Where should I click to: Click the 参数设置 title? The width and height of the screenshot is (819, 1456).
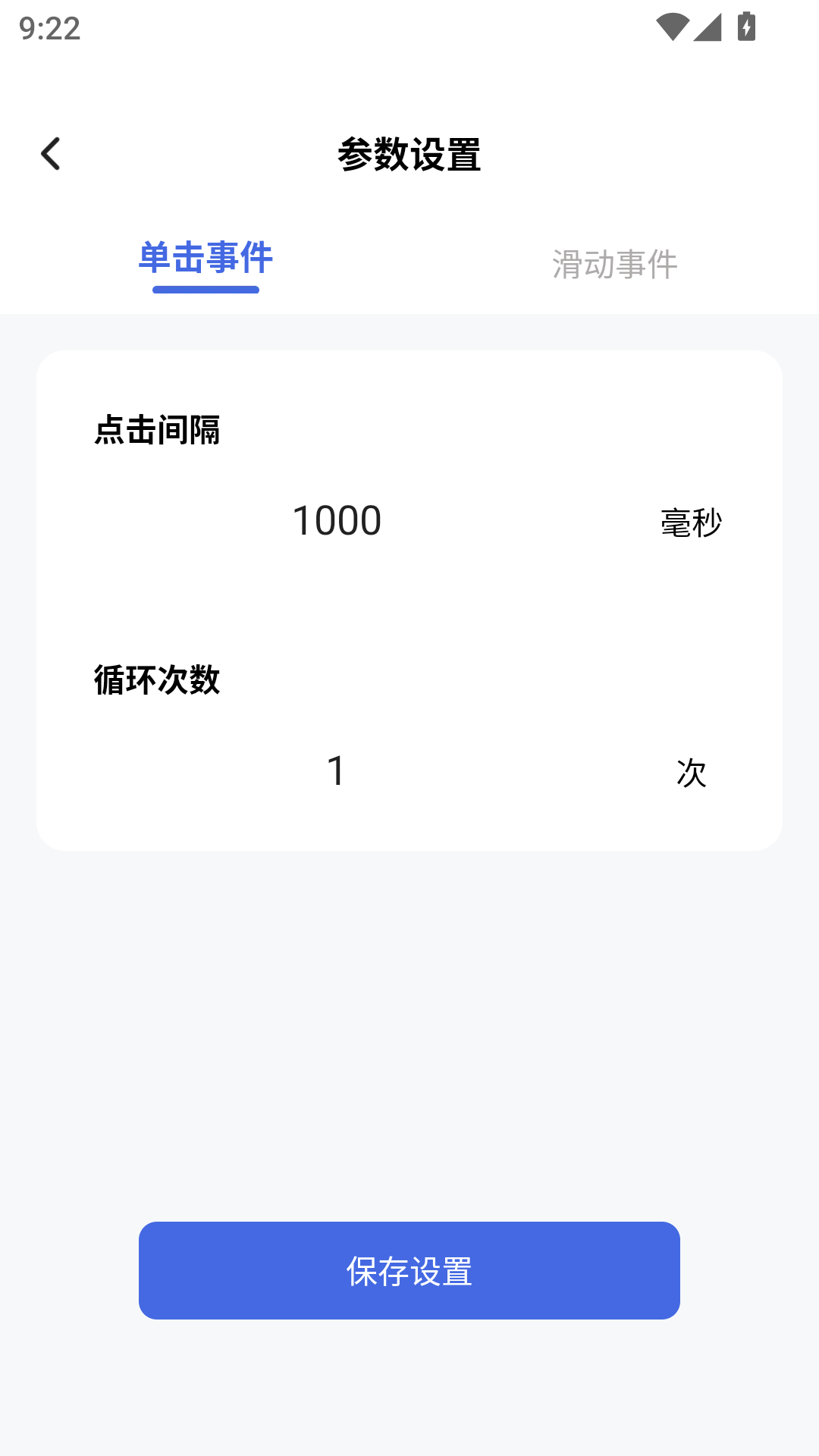[x=409, y=152]
